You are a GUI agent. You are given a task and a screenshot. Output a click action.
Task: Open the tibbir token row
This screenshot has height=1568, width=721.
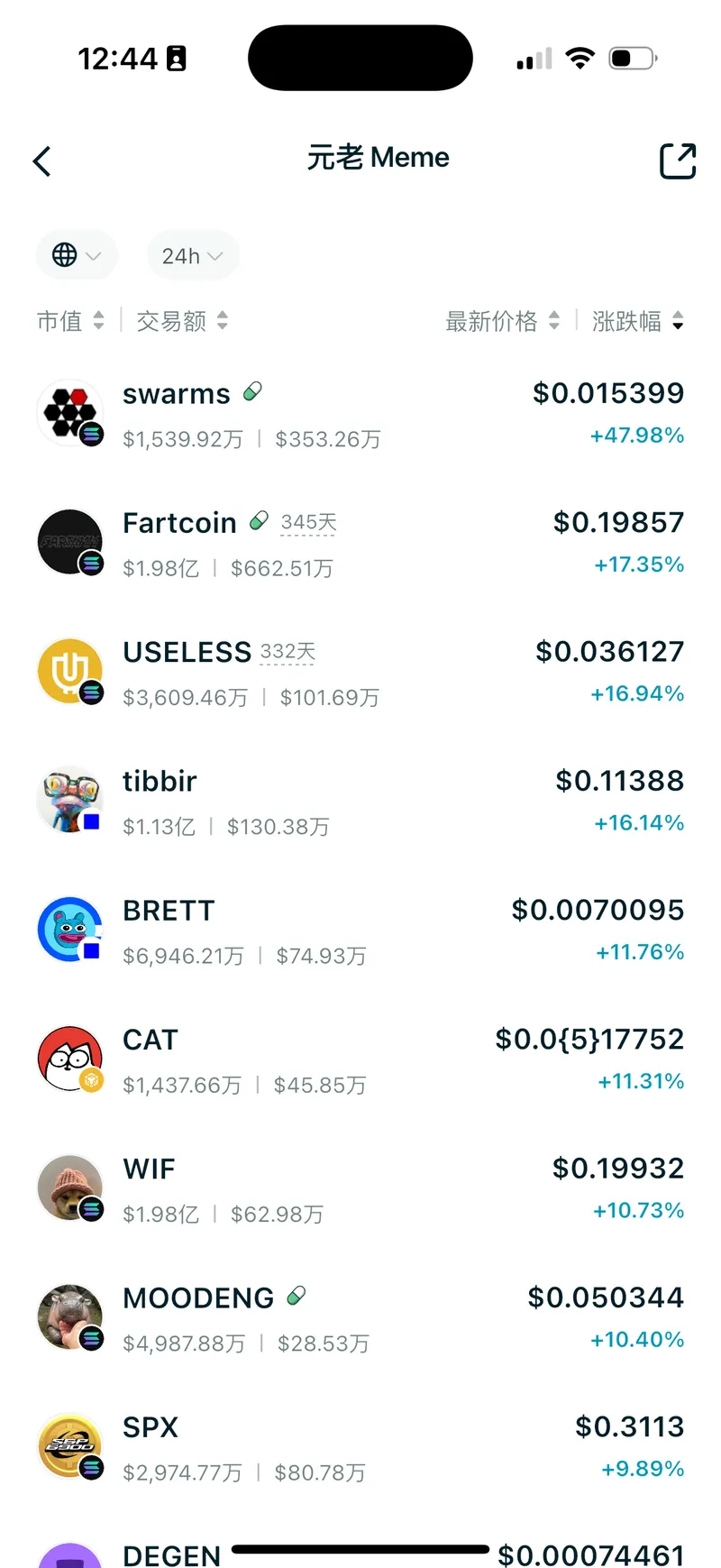click(360, 802)
